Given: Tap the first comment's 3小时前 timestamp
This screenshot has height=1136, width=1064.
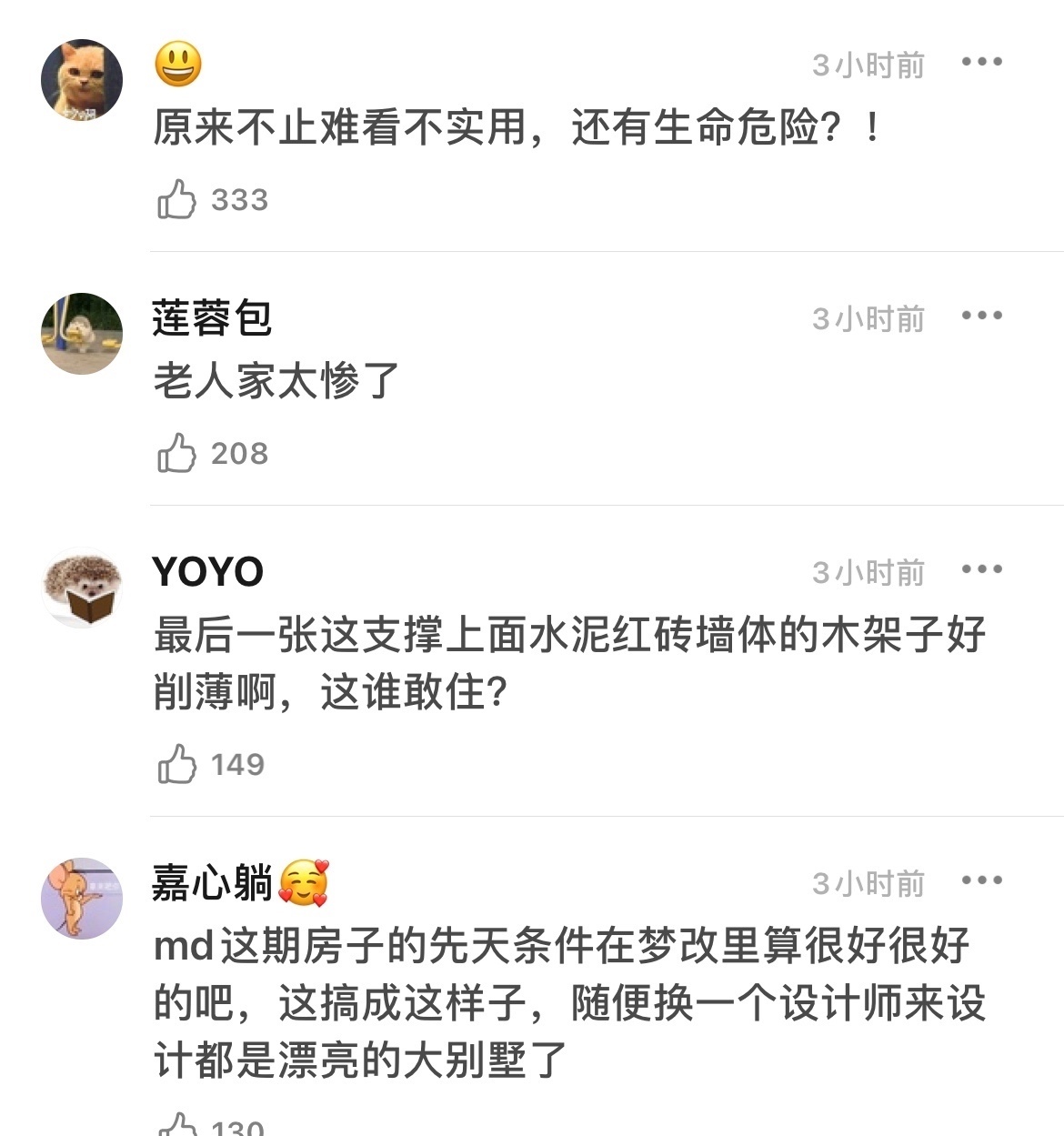Looking at the screenshot, I should (x=868, y=62).
